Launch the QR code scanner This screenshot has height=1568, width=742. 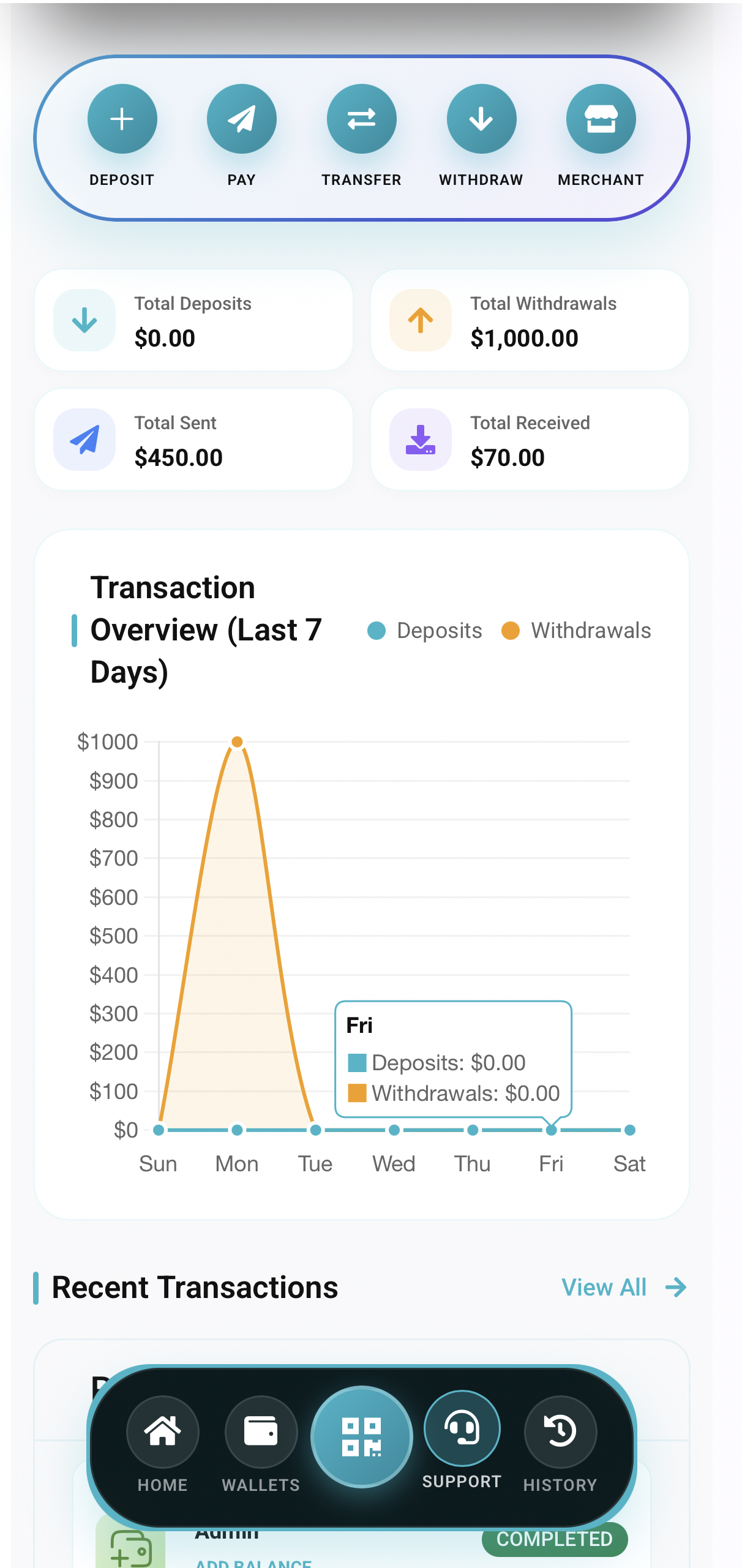[x=361, y=1436]
